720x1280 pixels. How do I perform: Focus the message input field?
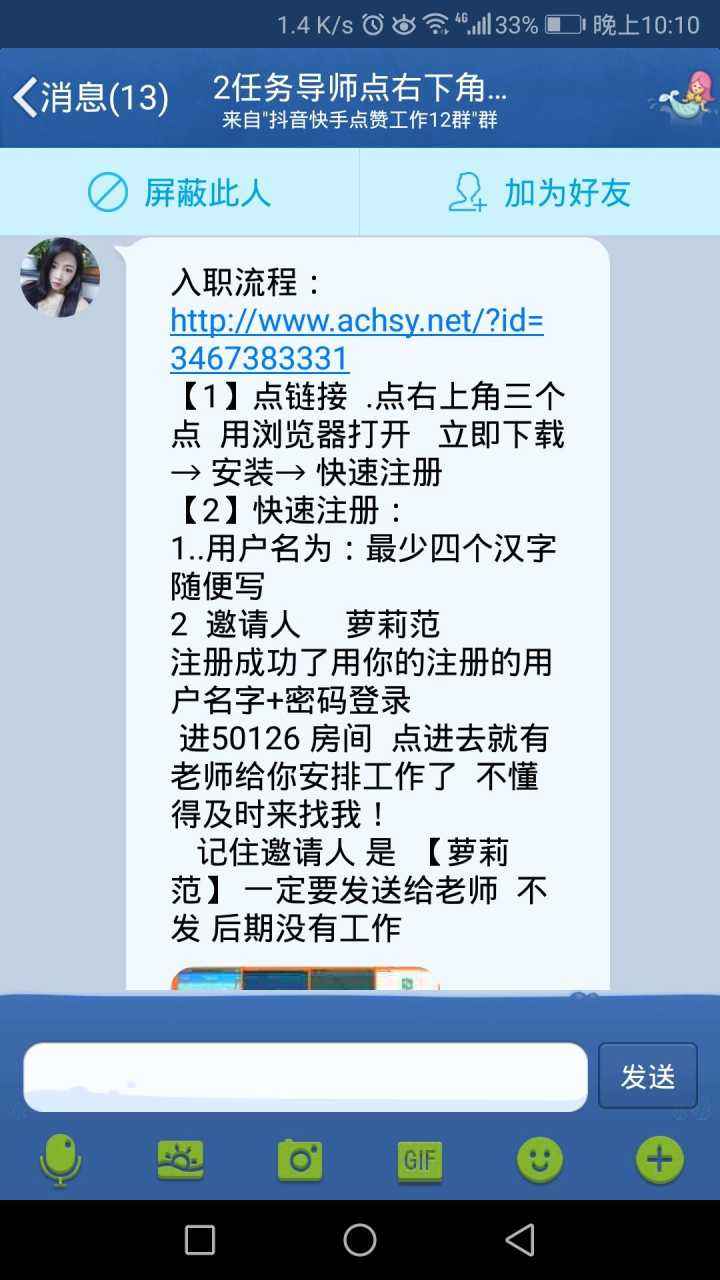point(305,1077)
